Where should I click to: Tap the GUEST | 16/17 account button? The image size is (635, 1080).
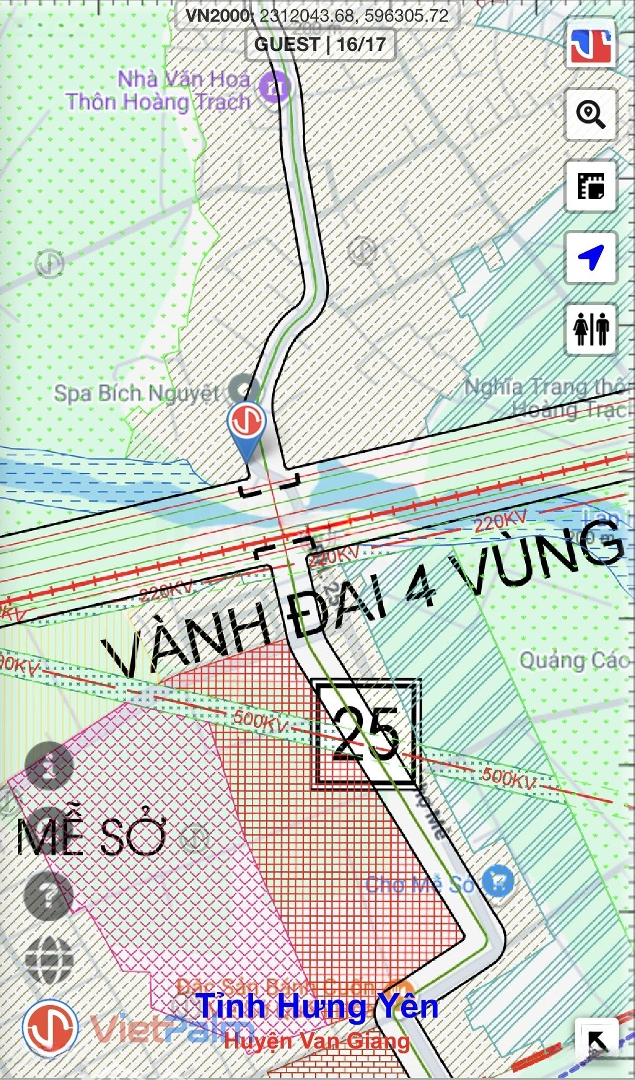coord(321,44)
